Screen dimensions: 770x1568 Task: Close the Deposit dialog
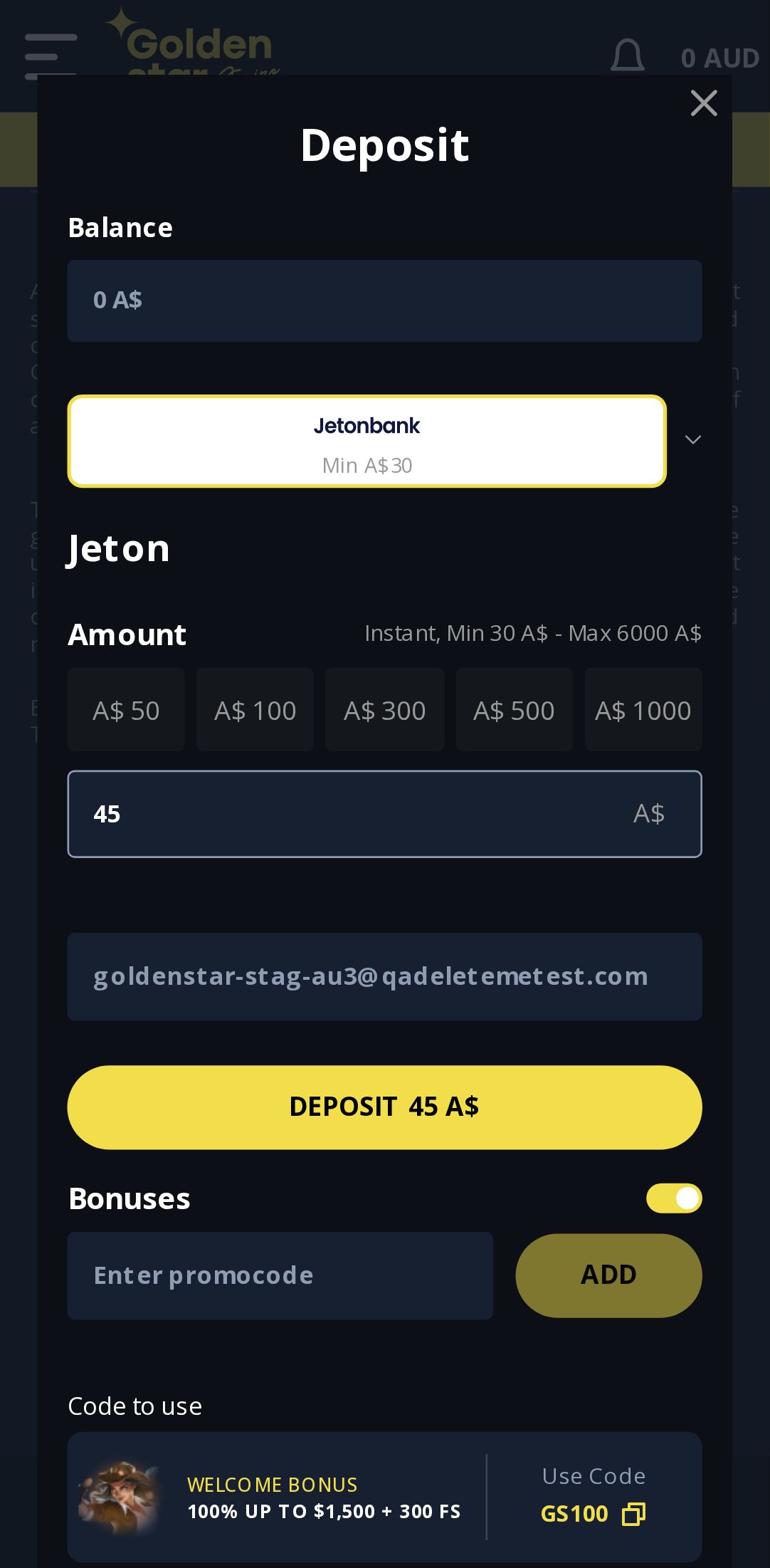coord(703,103)
